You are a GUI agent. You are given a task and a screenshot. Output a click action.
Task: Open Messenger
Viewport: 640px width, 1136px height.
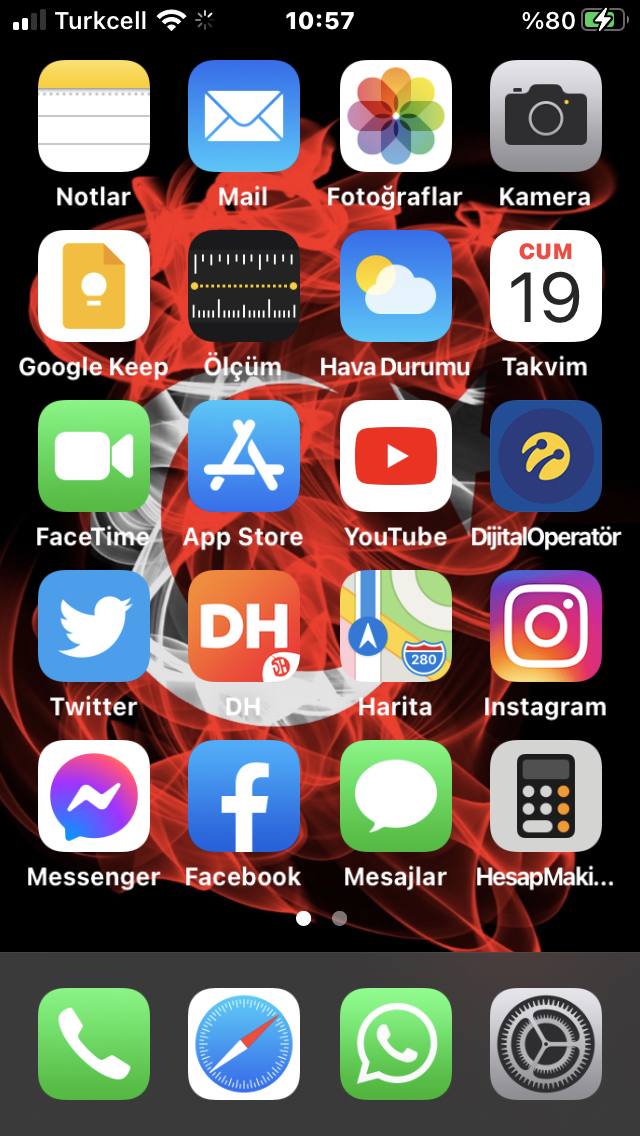pos(93,796)
